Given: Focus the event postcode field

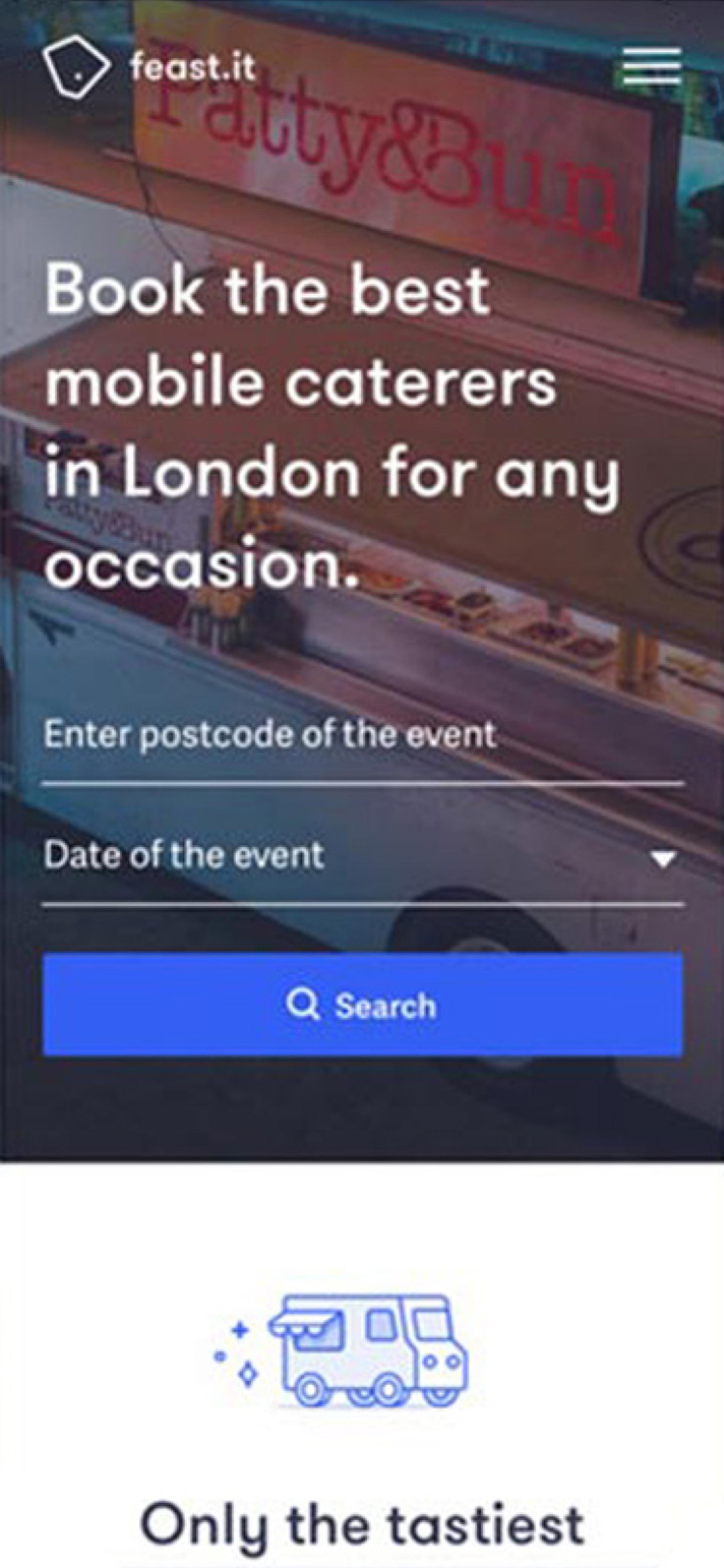Looking at the screenshot, I should (362, 735).
